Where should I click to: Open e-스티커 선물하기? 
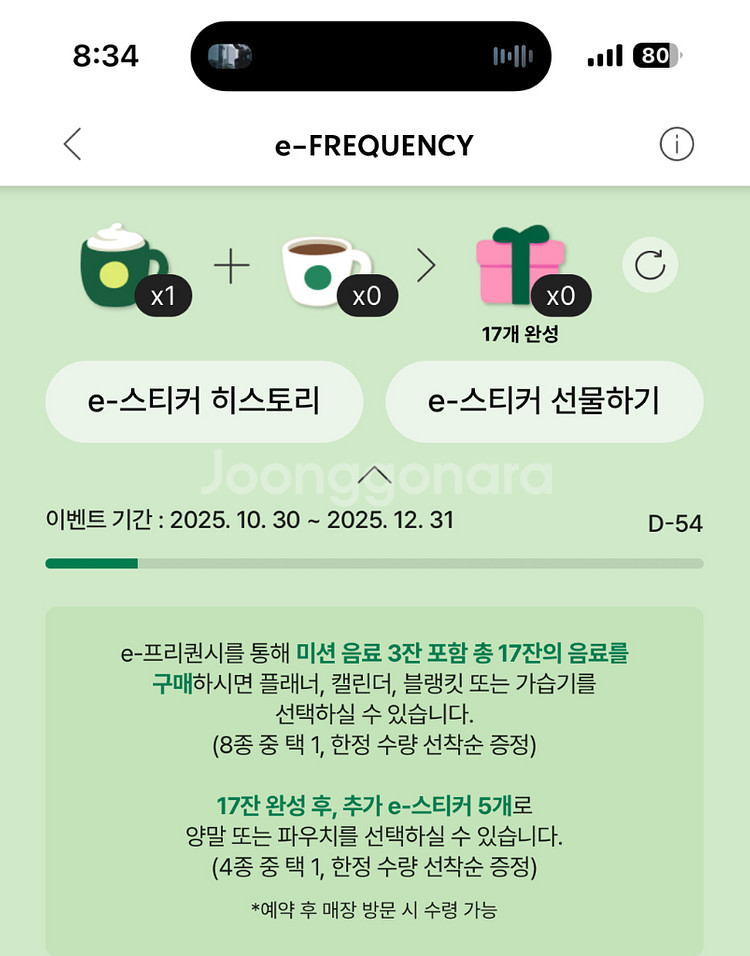546,401
